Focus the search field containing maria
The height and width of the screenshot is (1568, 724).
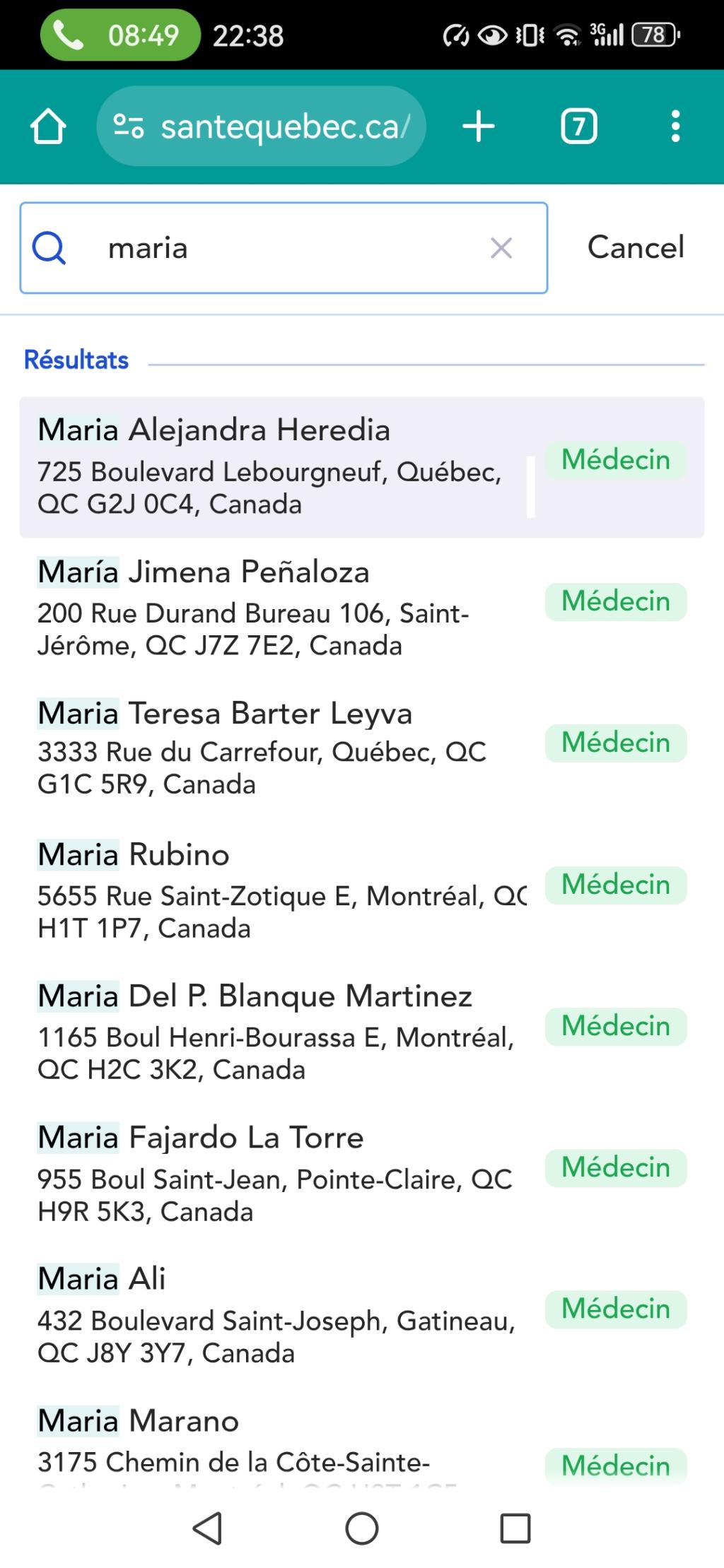tap(283, 248)
